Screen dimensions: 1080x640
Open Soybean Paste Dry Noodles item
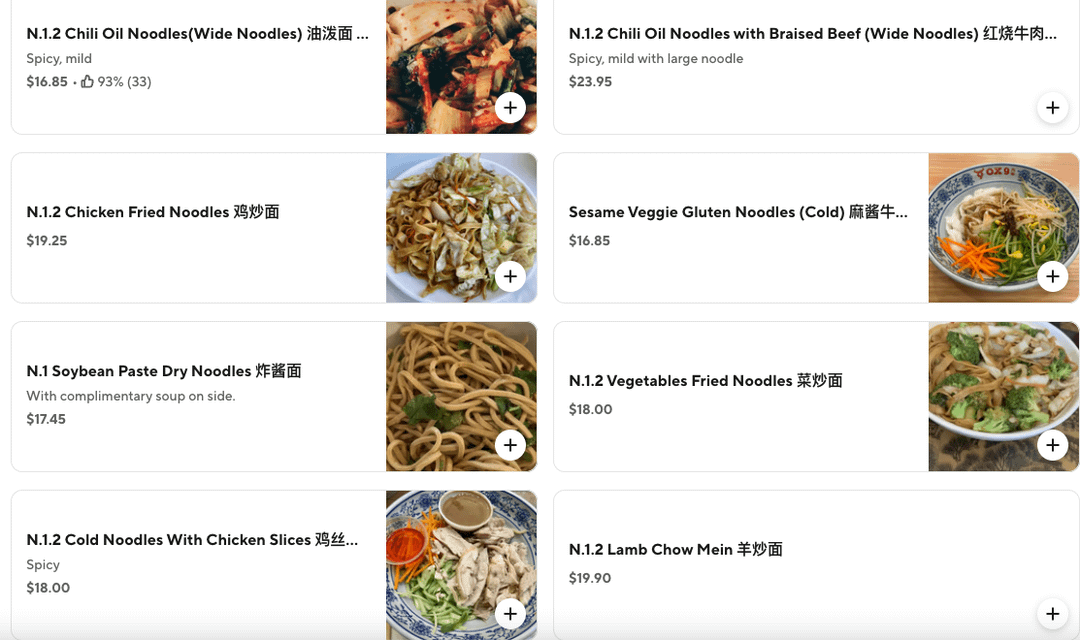click(x=164, y=371)
